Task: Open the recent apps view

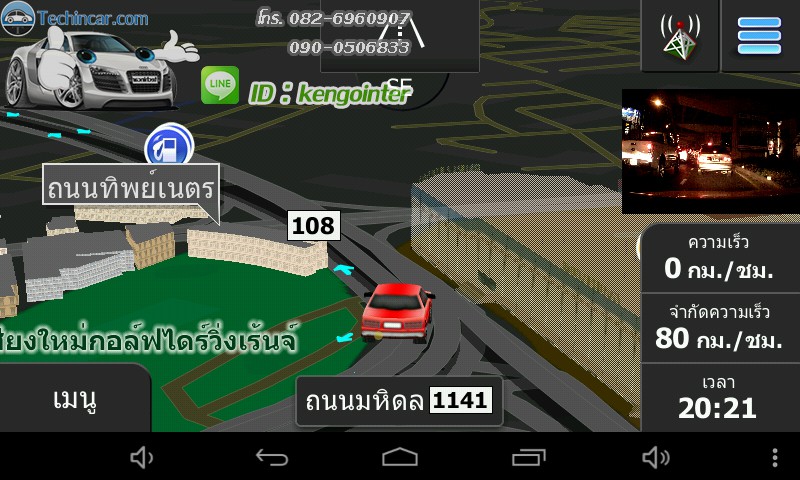Action: pos(528,457)
